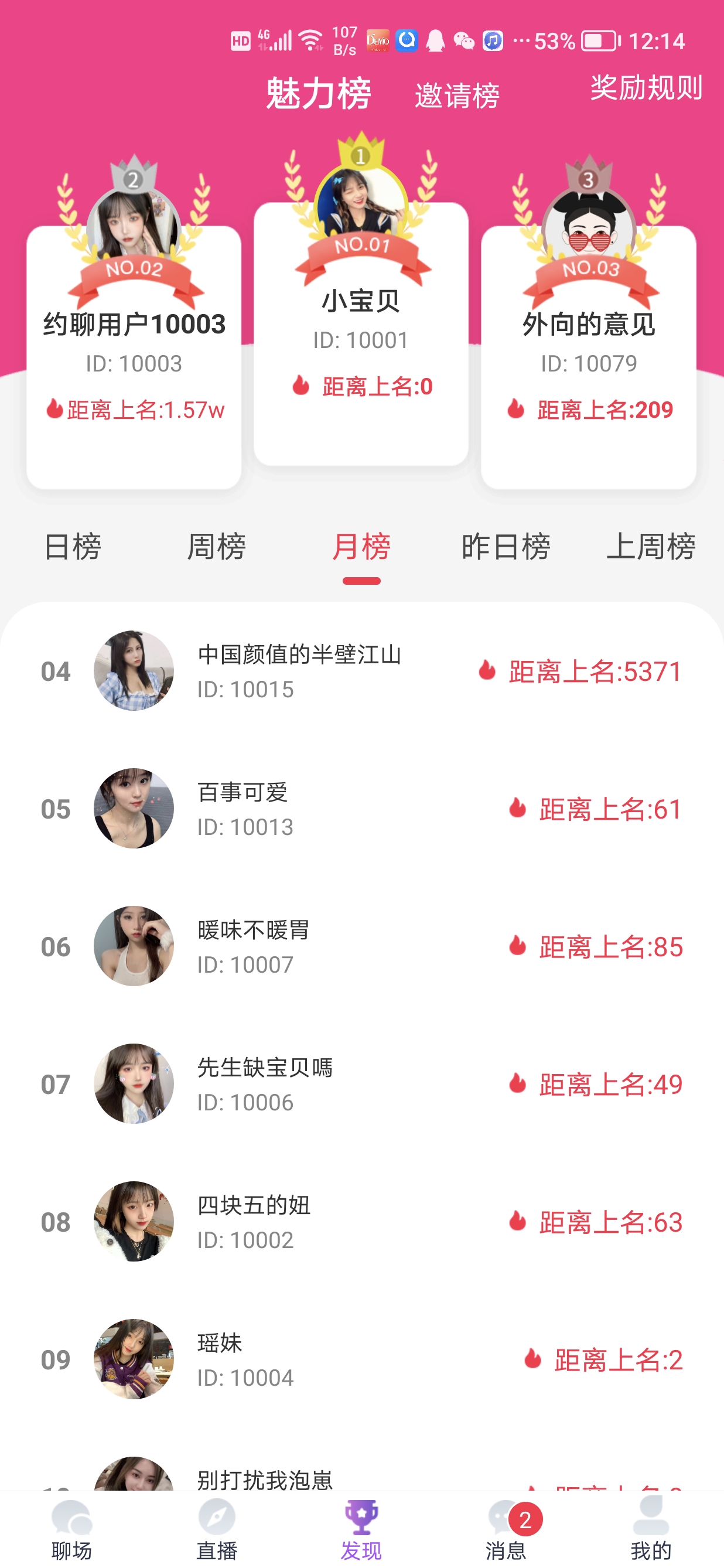Open 百事可爱 ranking row

pyautogui.click(x=361, y=809)
